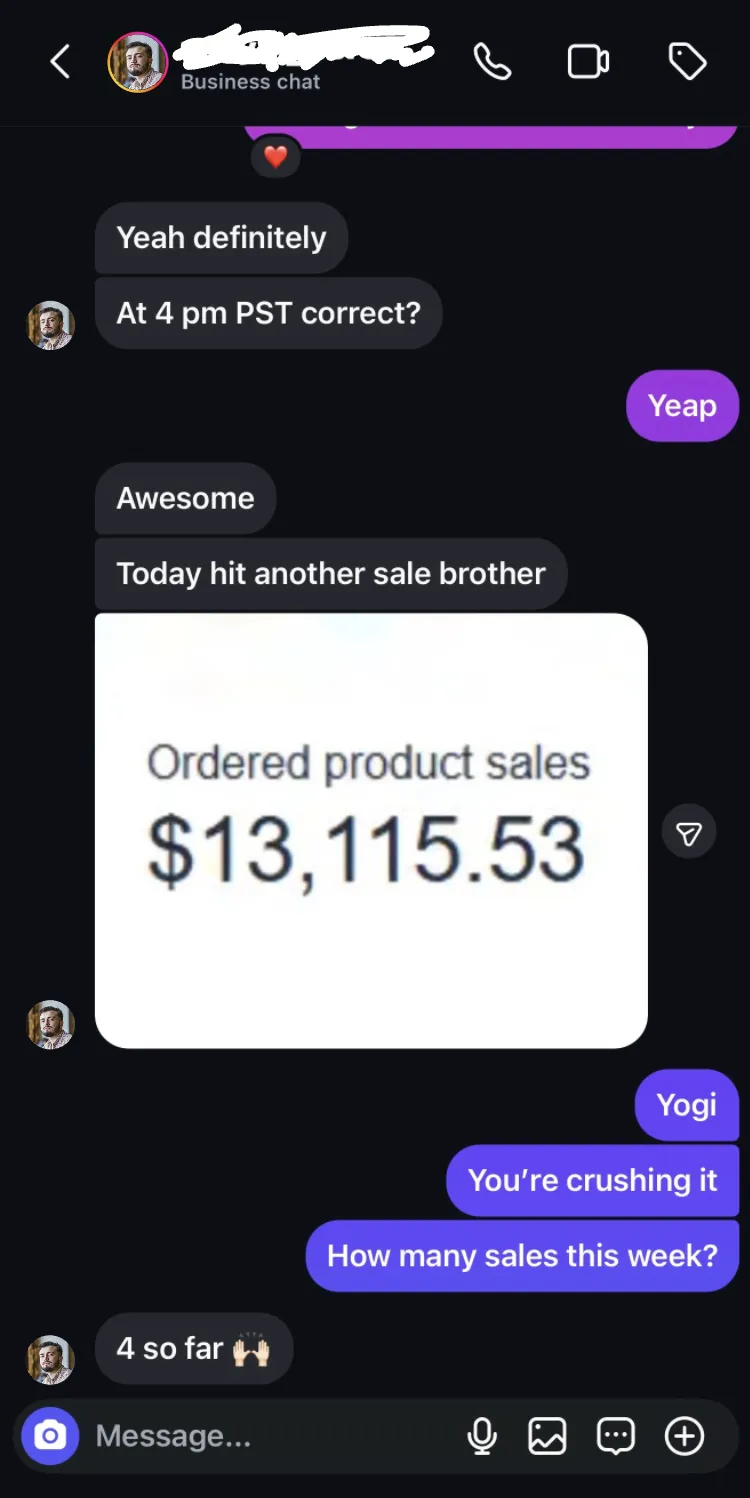View the heart reaction on message
Viewport: 750px width, 1498px height.
pos(275,157)
